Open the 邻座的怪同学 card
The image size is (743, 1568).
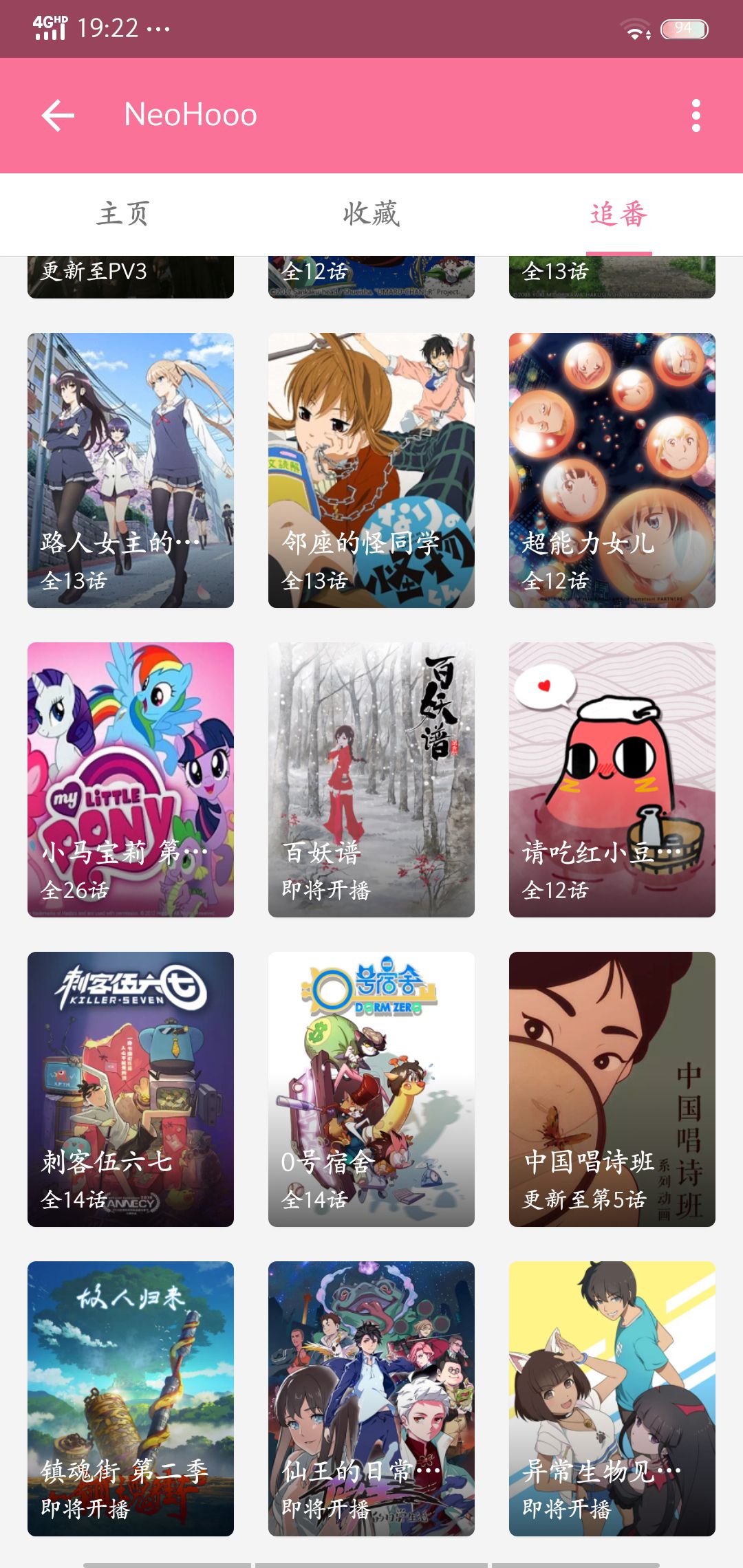pyautogui.click(x=371, y=470)
